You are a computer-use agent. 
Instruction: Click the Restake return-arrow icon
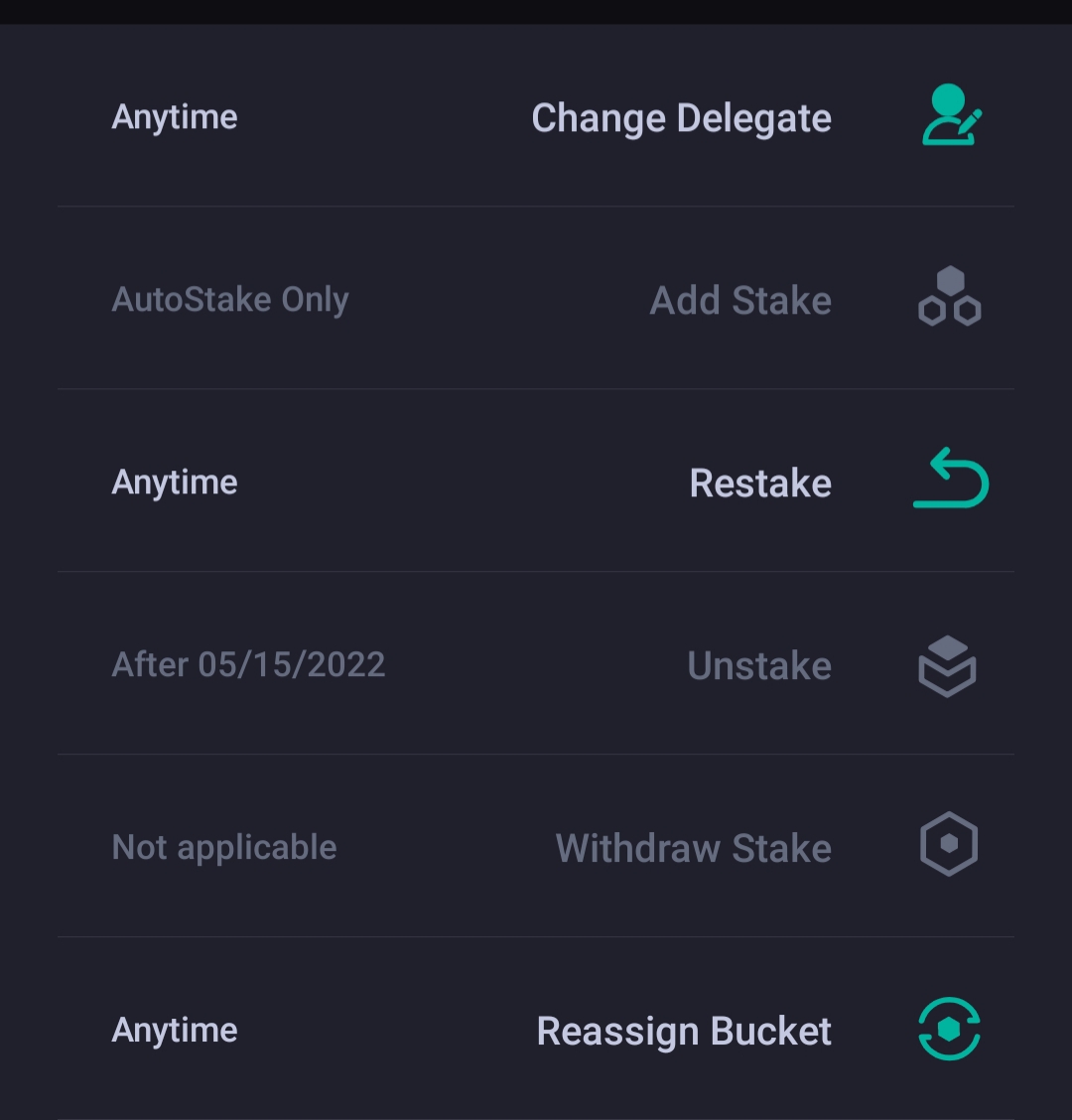(x=949, y=481)
